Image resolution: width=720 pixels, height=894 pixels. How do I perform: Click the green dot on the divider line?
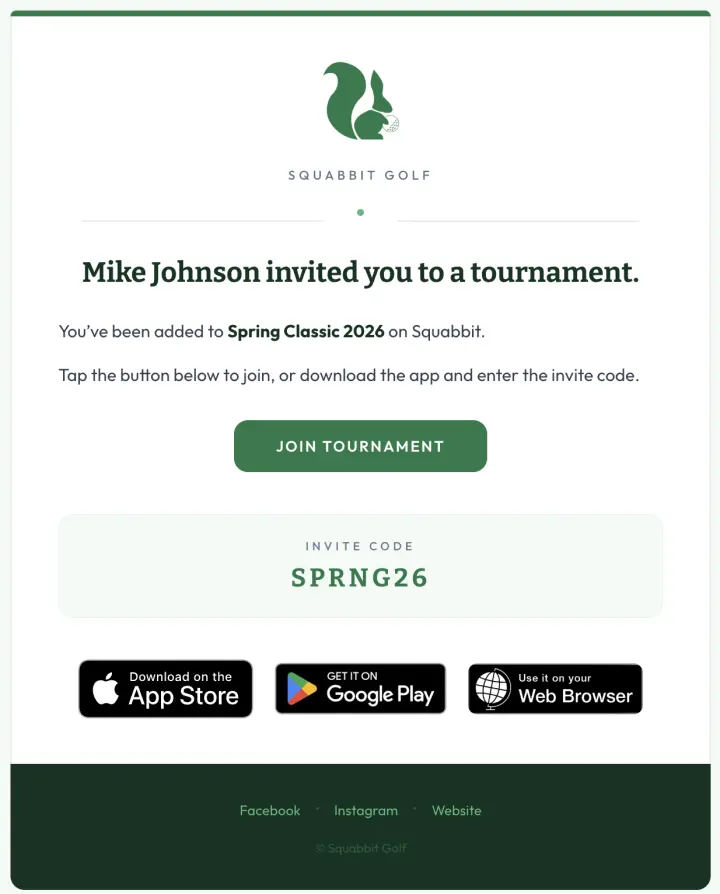tap(360, 212)
